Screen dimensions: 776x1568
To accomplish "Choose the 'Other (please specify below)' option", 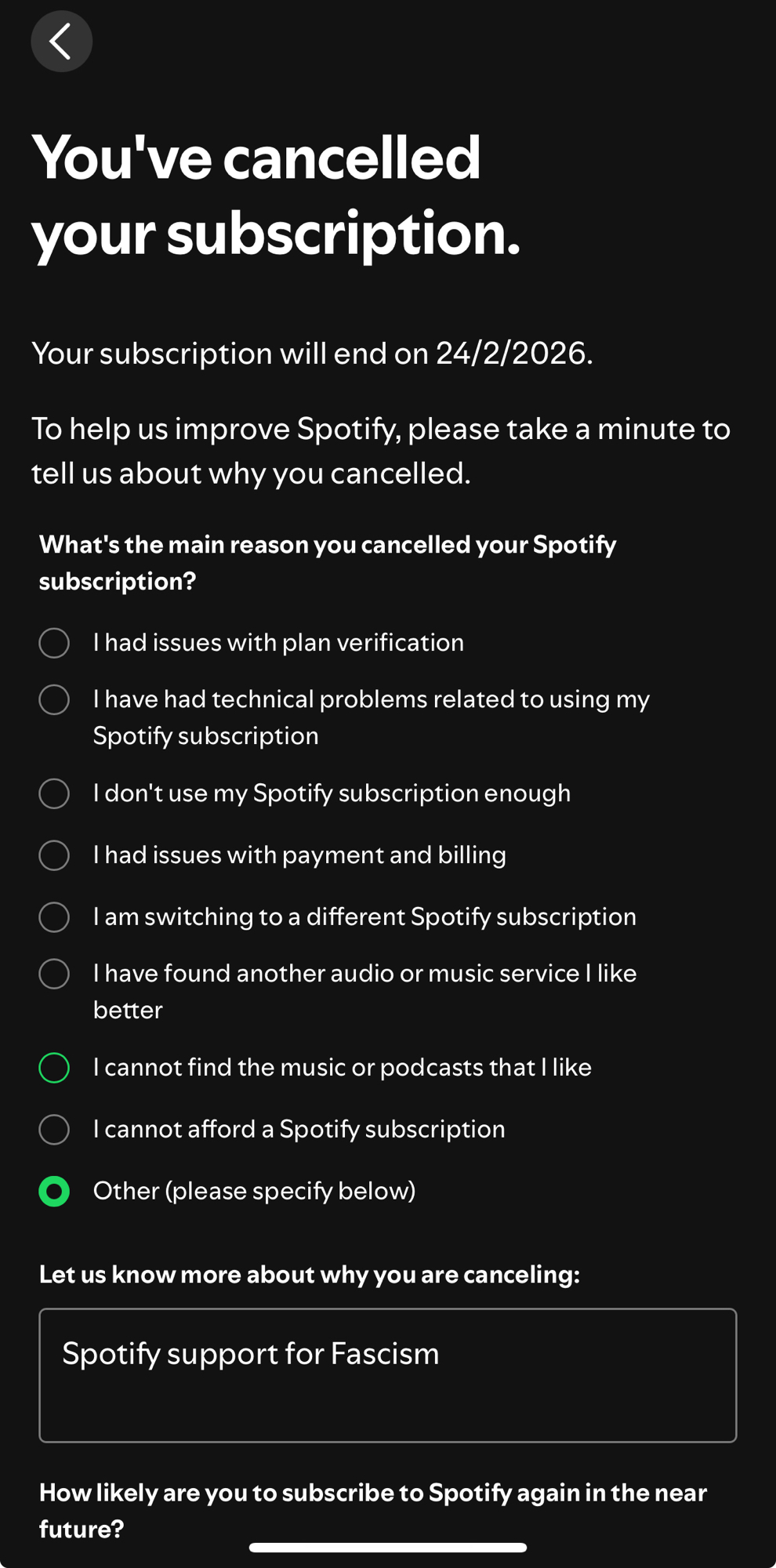I will coord(54,1192).
